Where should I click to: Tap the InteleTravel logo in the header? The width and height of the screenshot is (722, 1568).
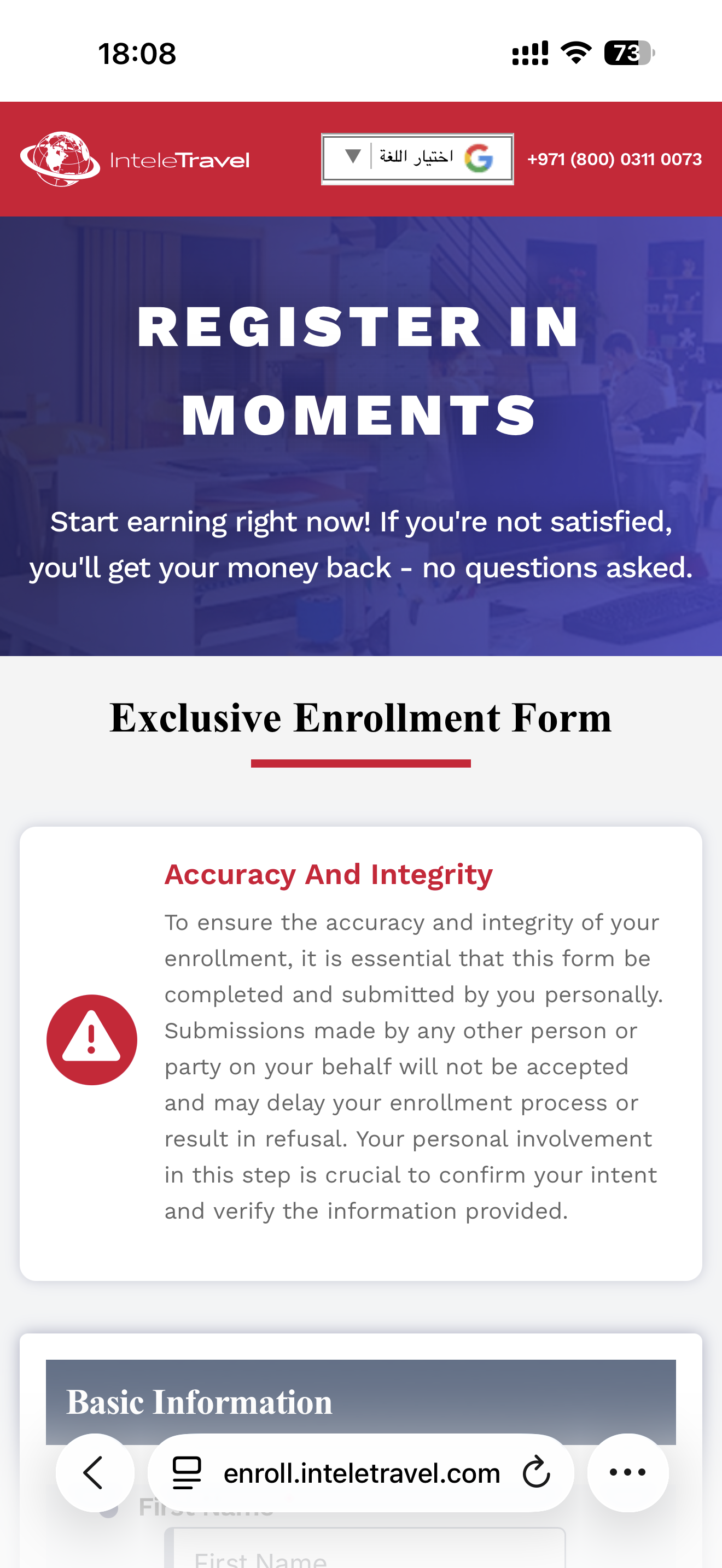point(135,159)
